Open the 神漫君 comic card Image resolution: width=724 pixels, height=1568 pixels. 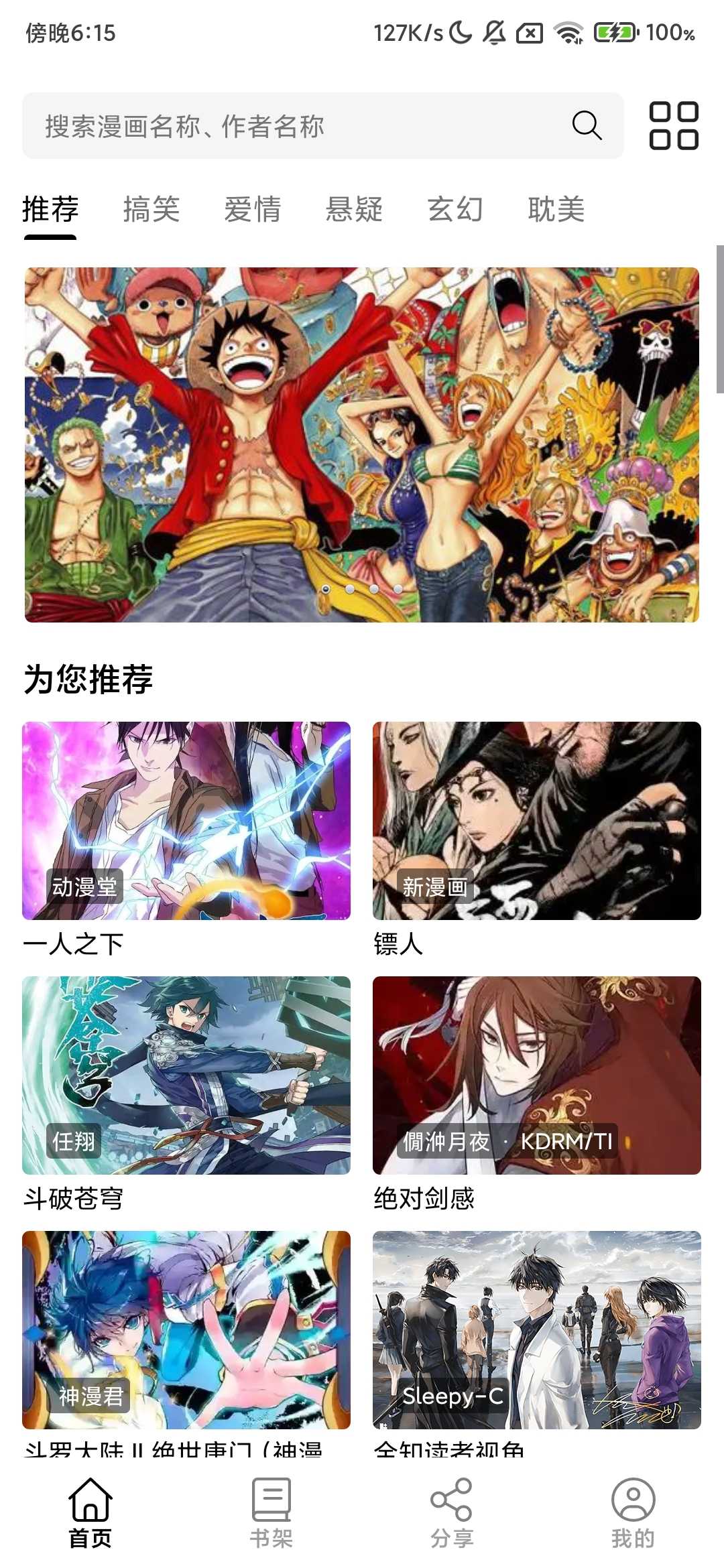tap(186, 1329)
